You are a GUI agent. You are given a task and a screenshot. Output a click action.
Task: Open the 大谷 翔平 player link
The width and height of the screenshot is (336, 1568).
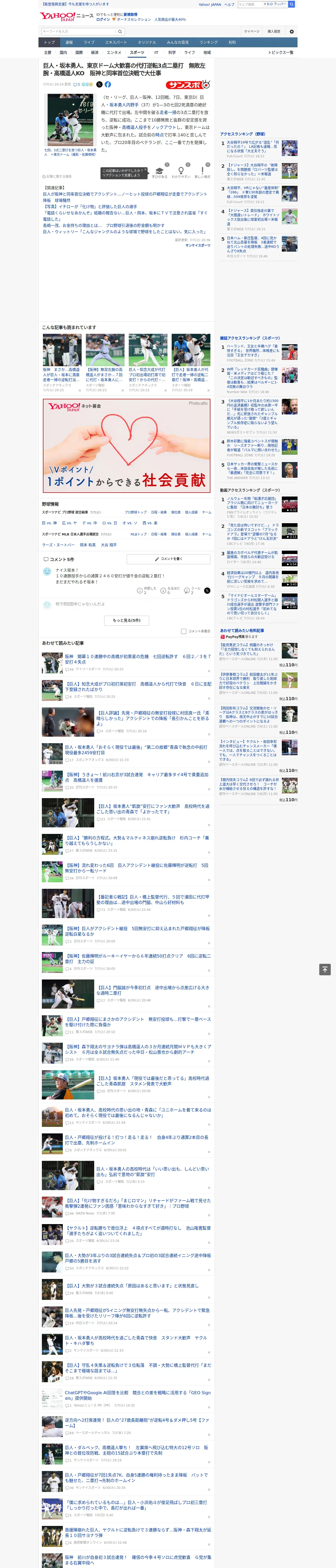(x=109, y=545)
